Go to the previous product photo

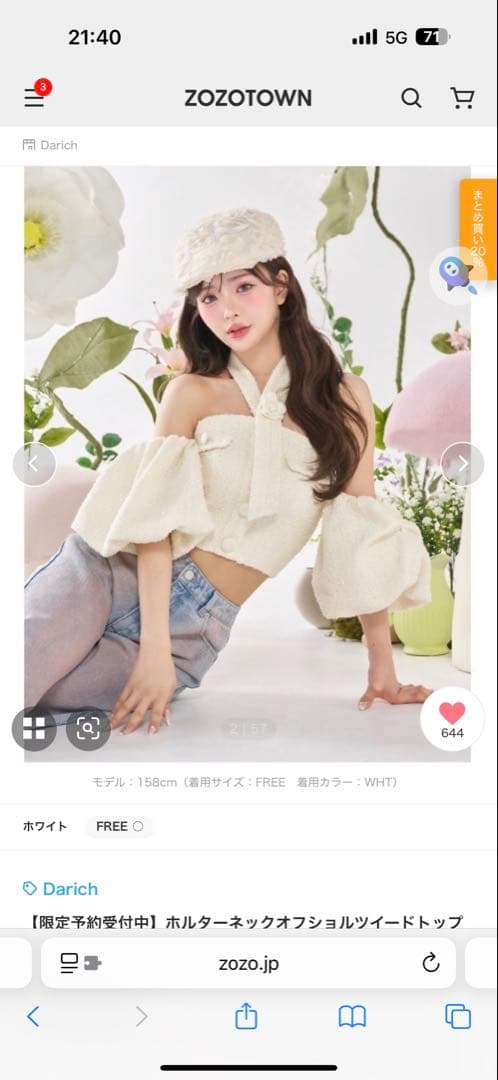(x=34, y=464)
